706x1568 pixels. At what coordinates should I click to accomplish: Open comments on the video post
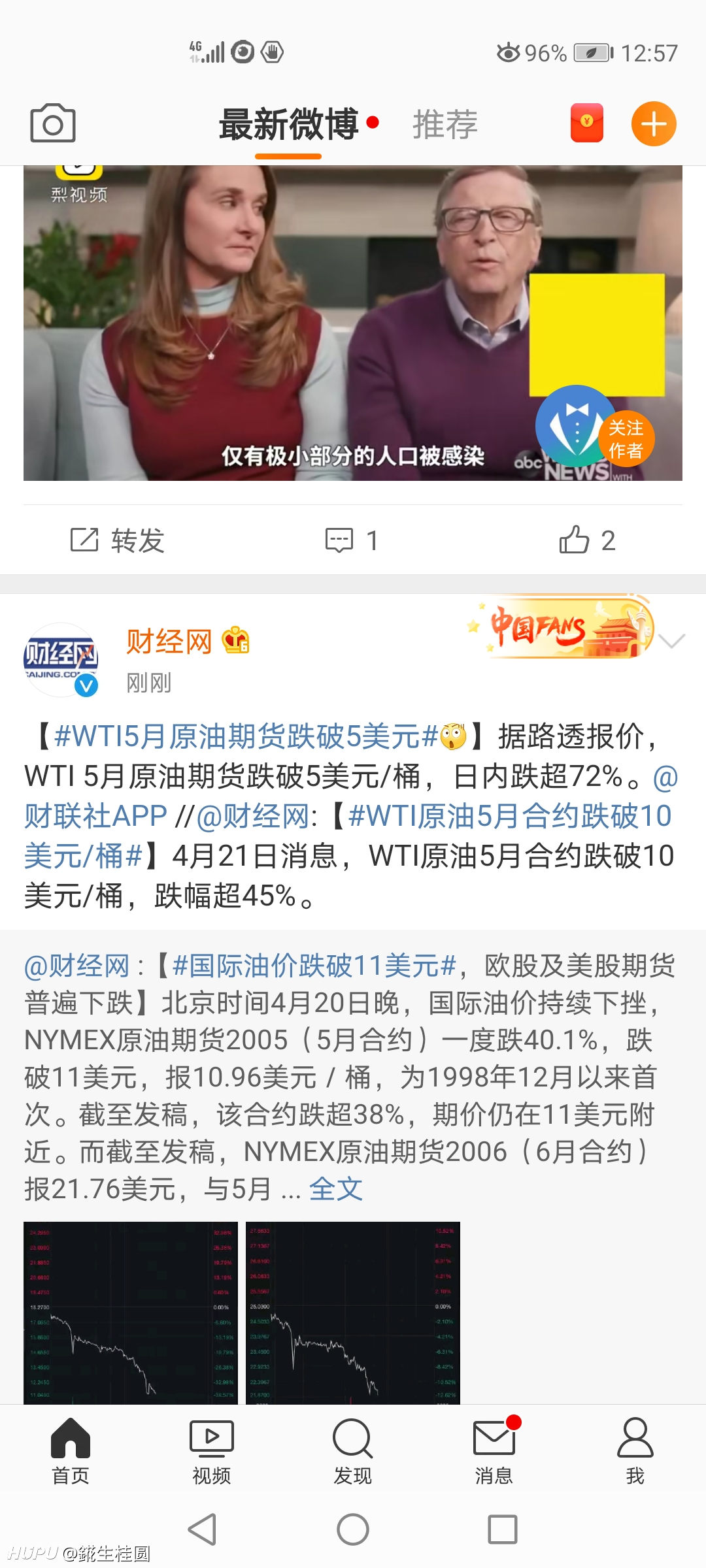(352, 540)
